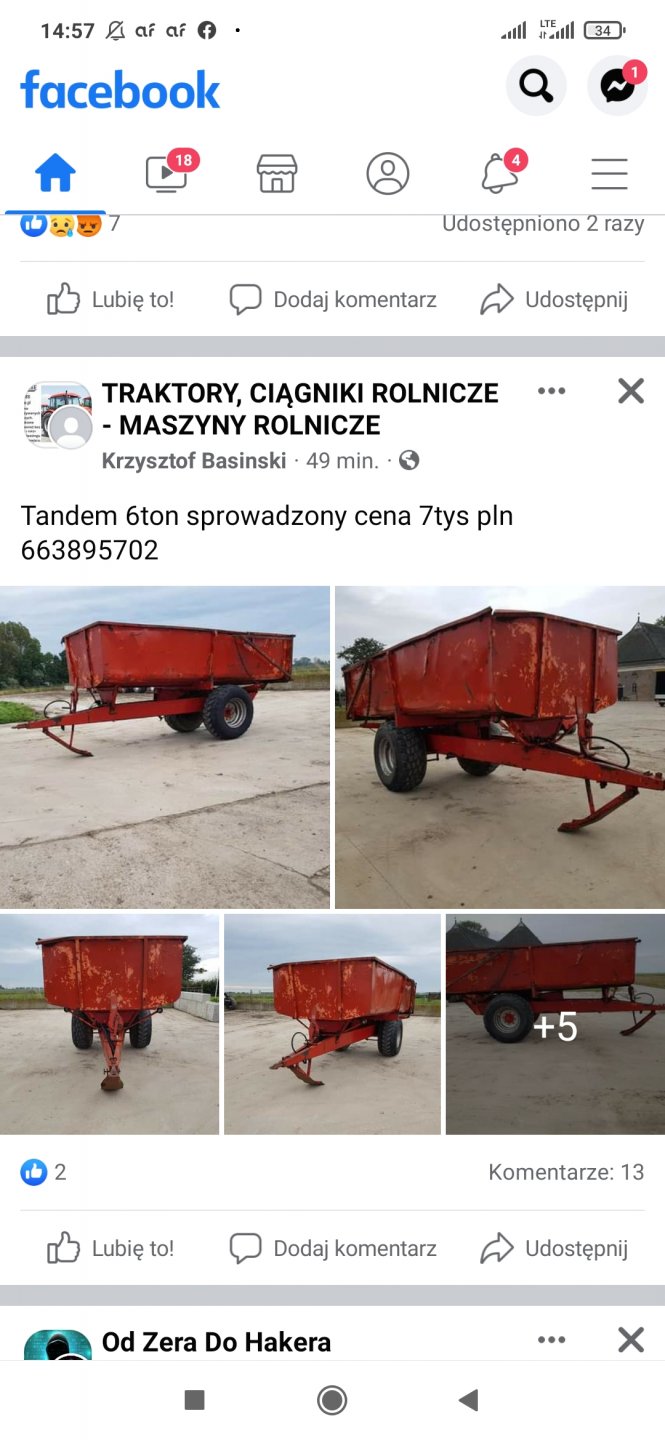Viewport: 665px width, 1440px height.
Task: Hide the Krzysztof Basinski trailer post
Action: pos(631,391)
